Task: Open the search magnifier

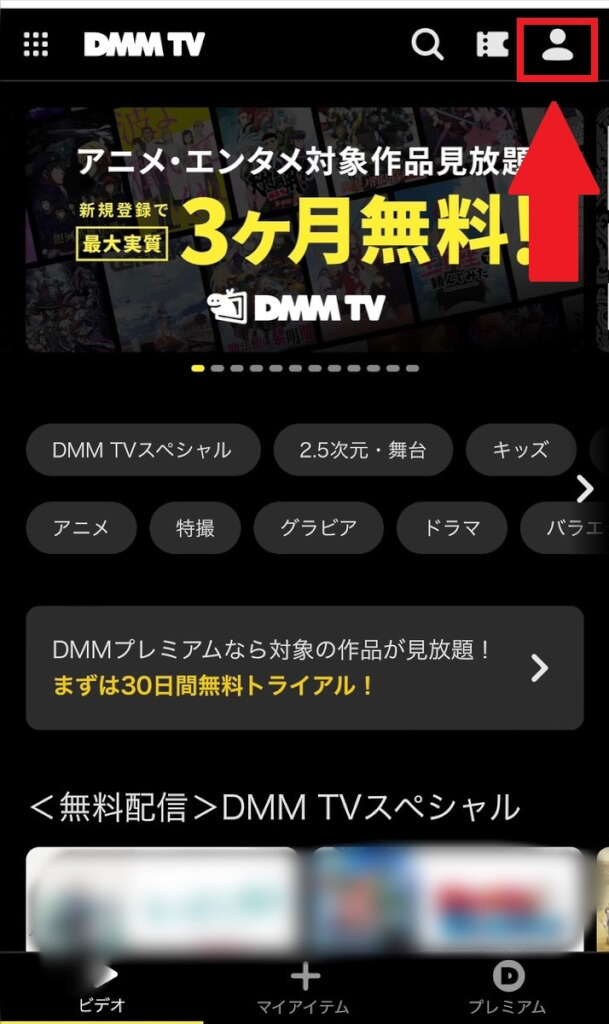Action: pyautogui.click(x=428, y=45)
